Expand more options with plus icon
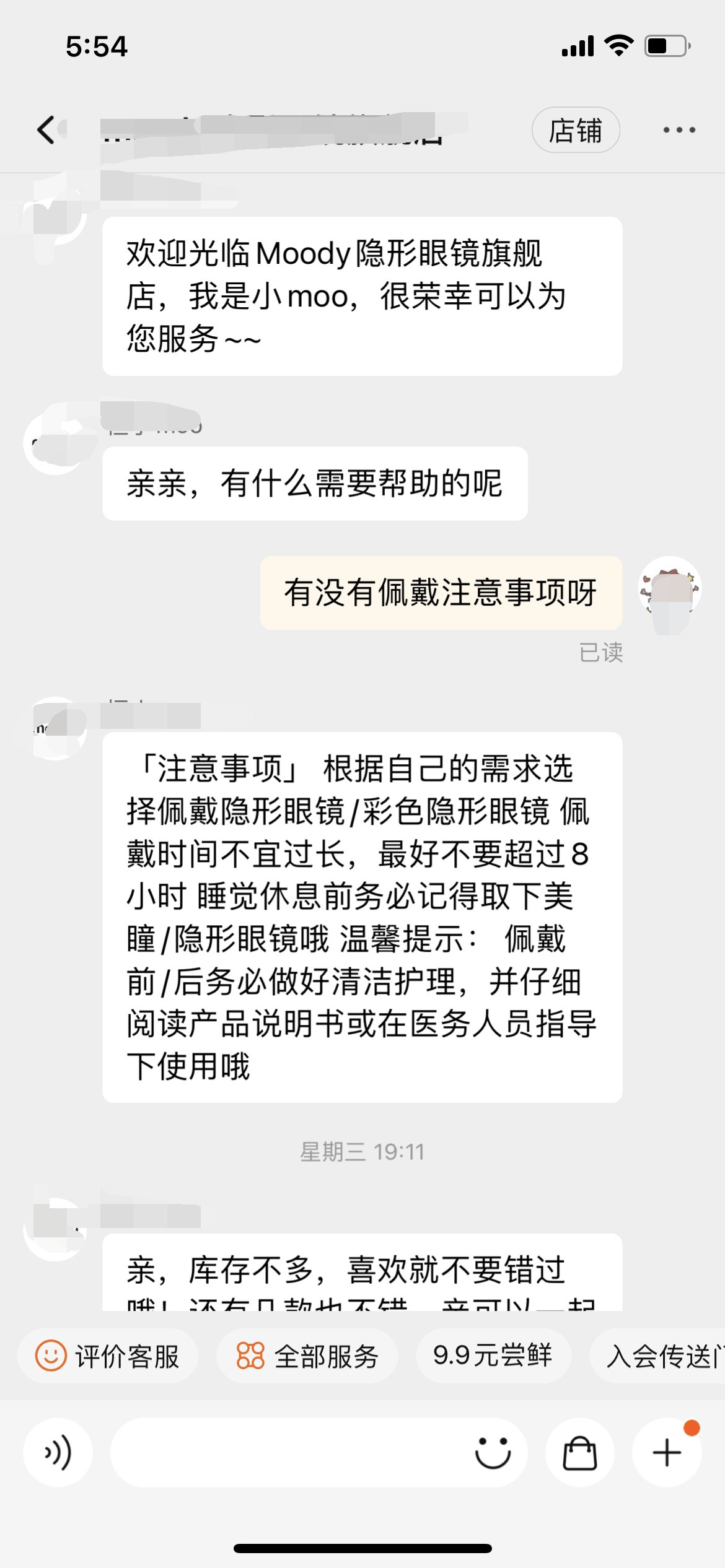Screen dimensions: 725x1568 [x=667, y=1452]
